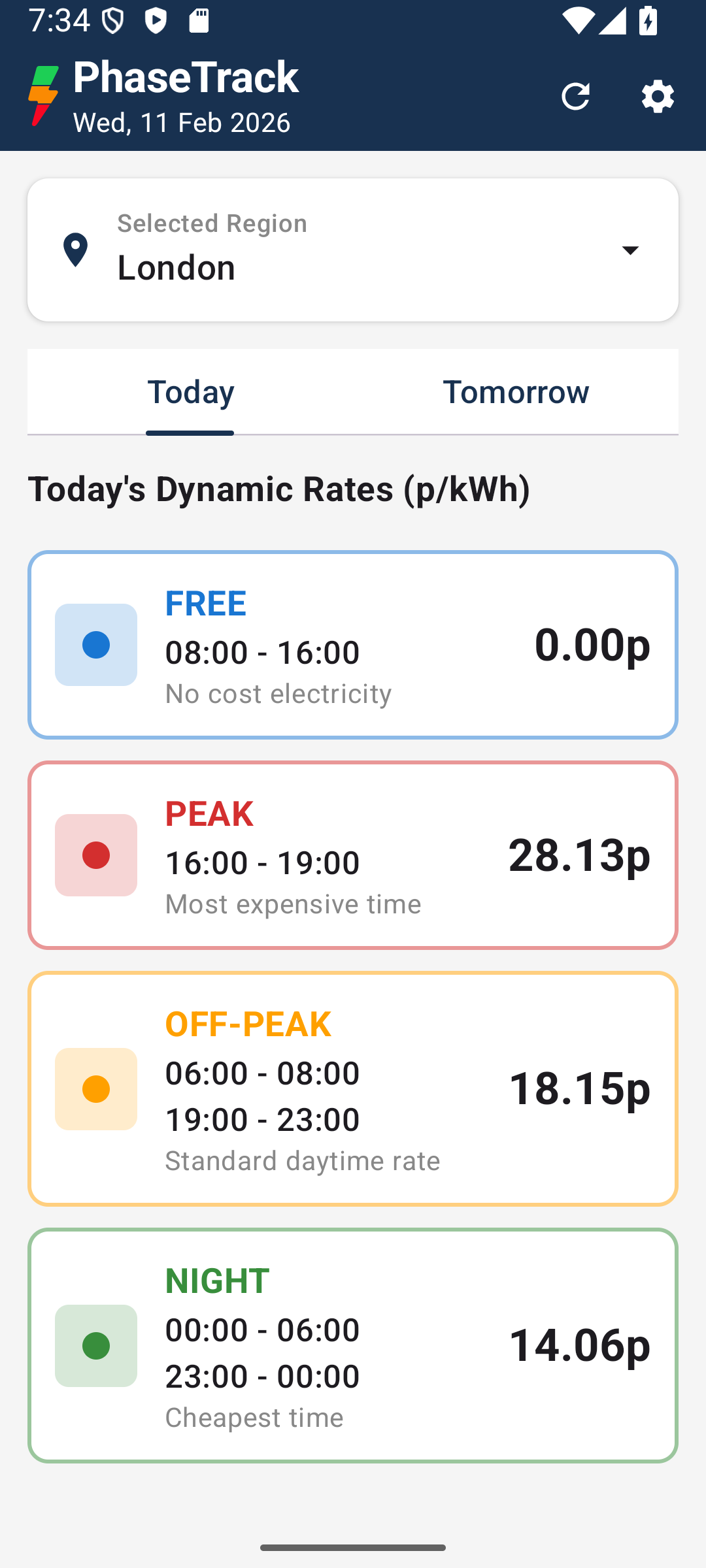Select the Today tab

click(190, 391)
